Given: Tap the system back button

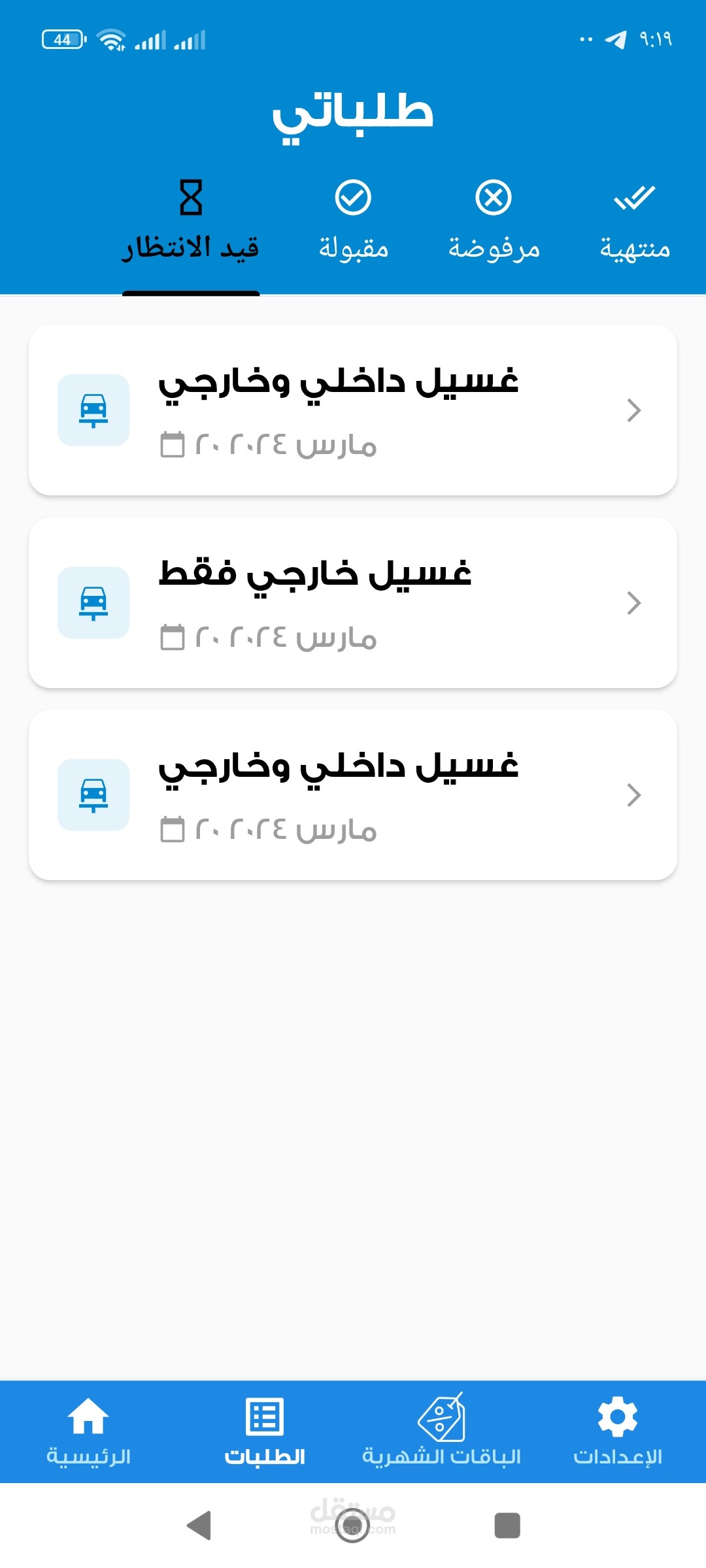Looking at the screenshot, I should click(x=199, y=1526).
